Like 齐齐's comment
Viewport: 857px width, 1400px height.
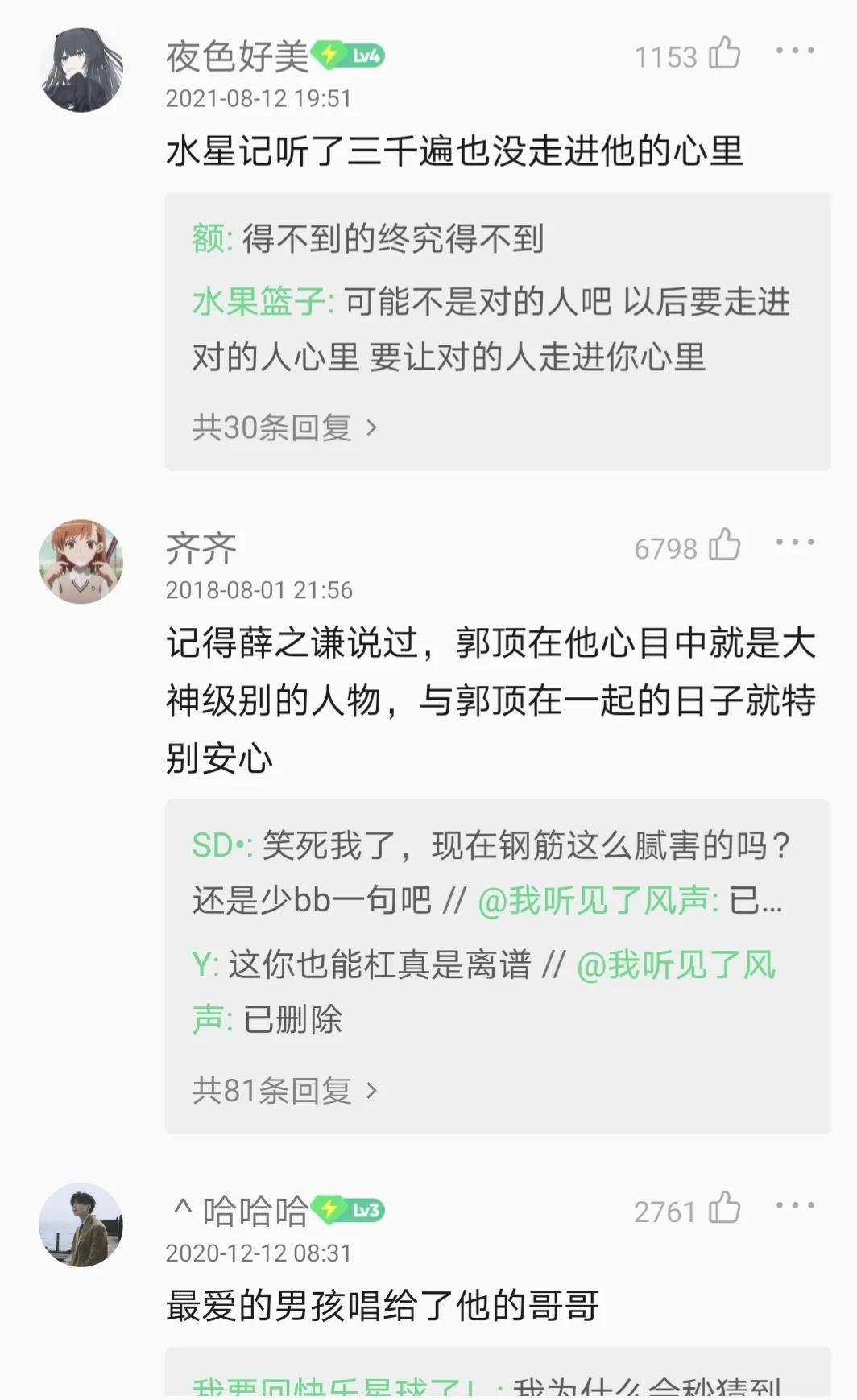click(724, 545)
